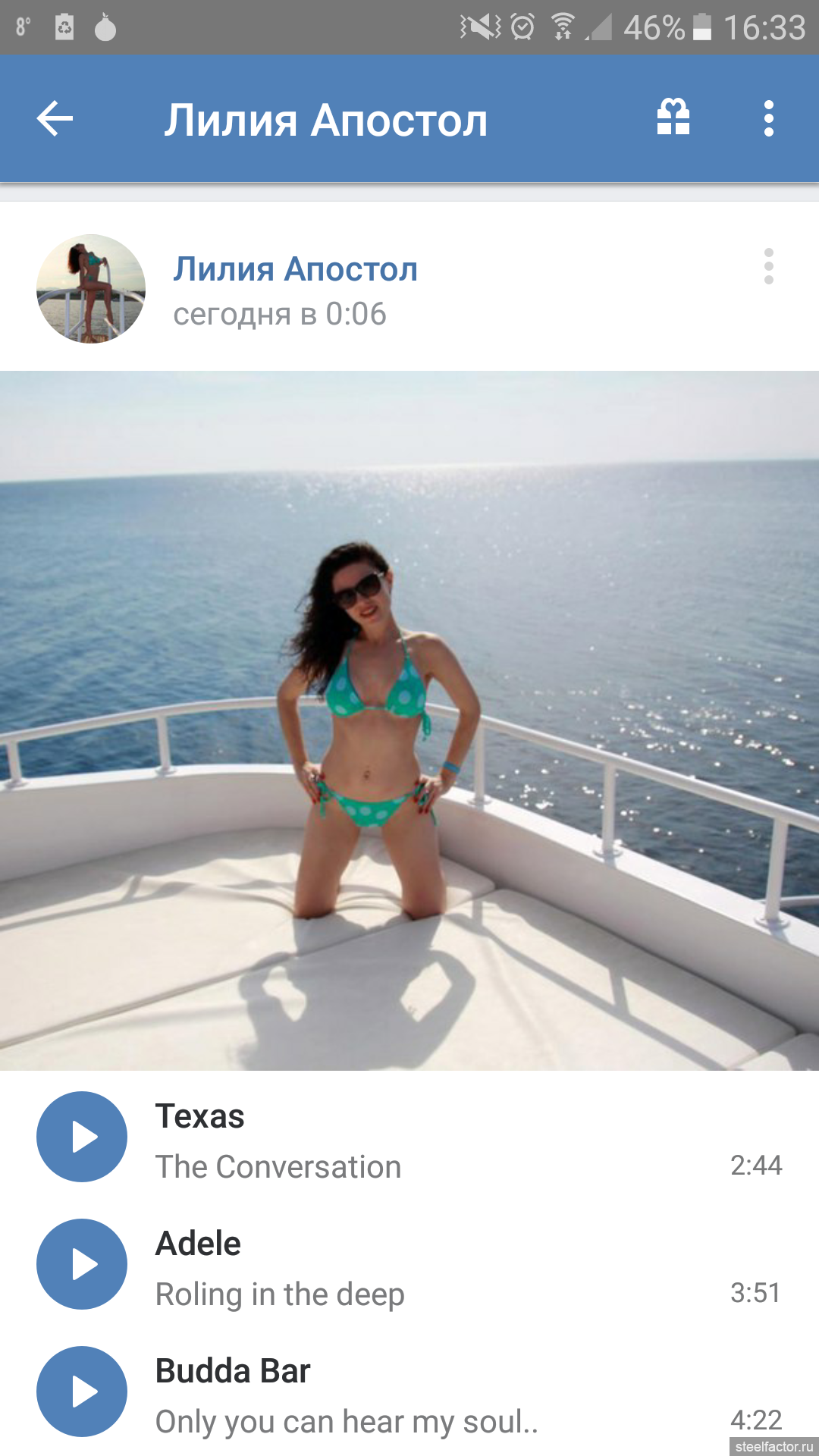
Task: Open the author name link in the post
Action: pos(295,269)
